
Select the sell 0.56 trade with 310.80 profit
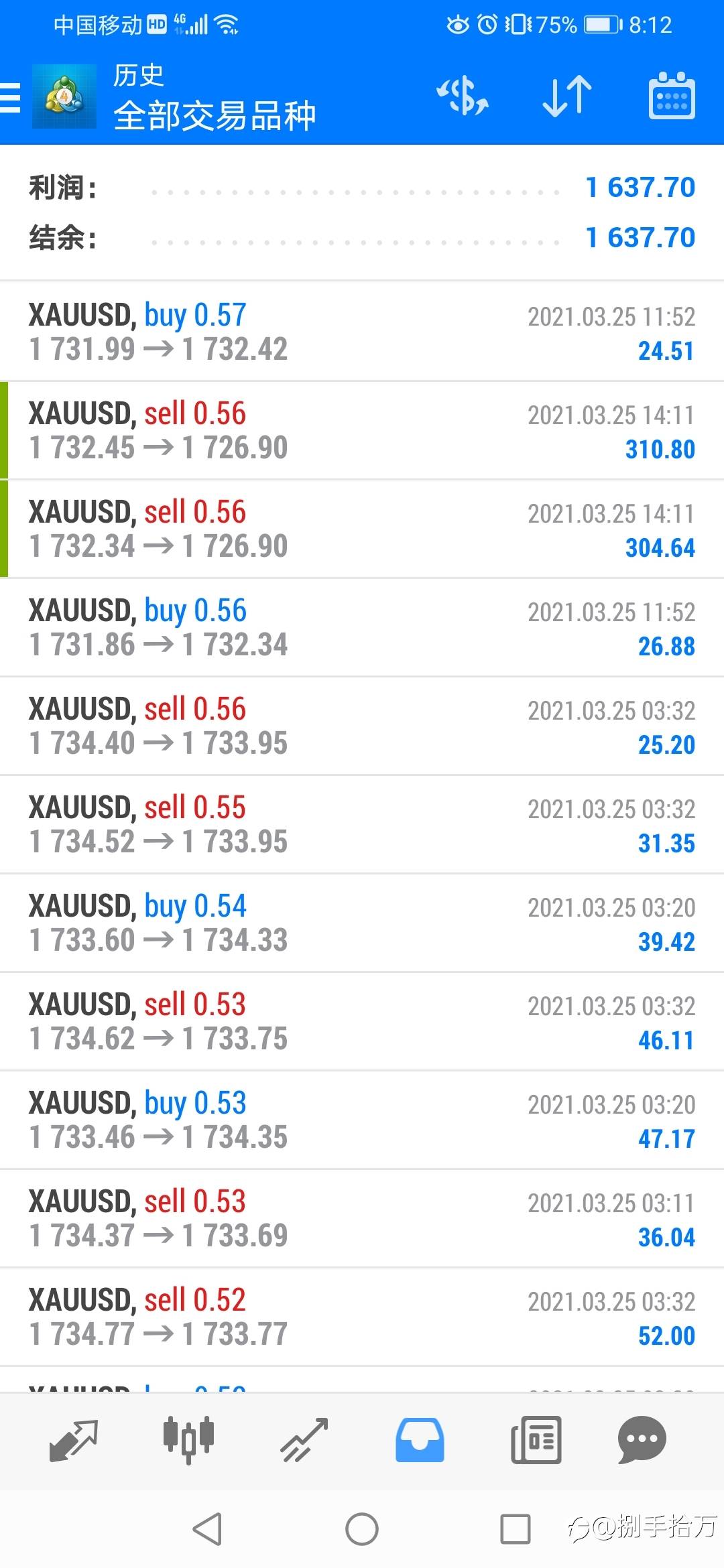coord(362,430)
